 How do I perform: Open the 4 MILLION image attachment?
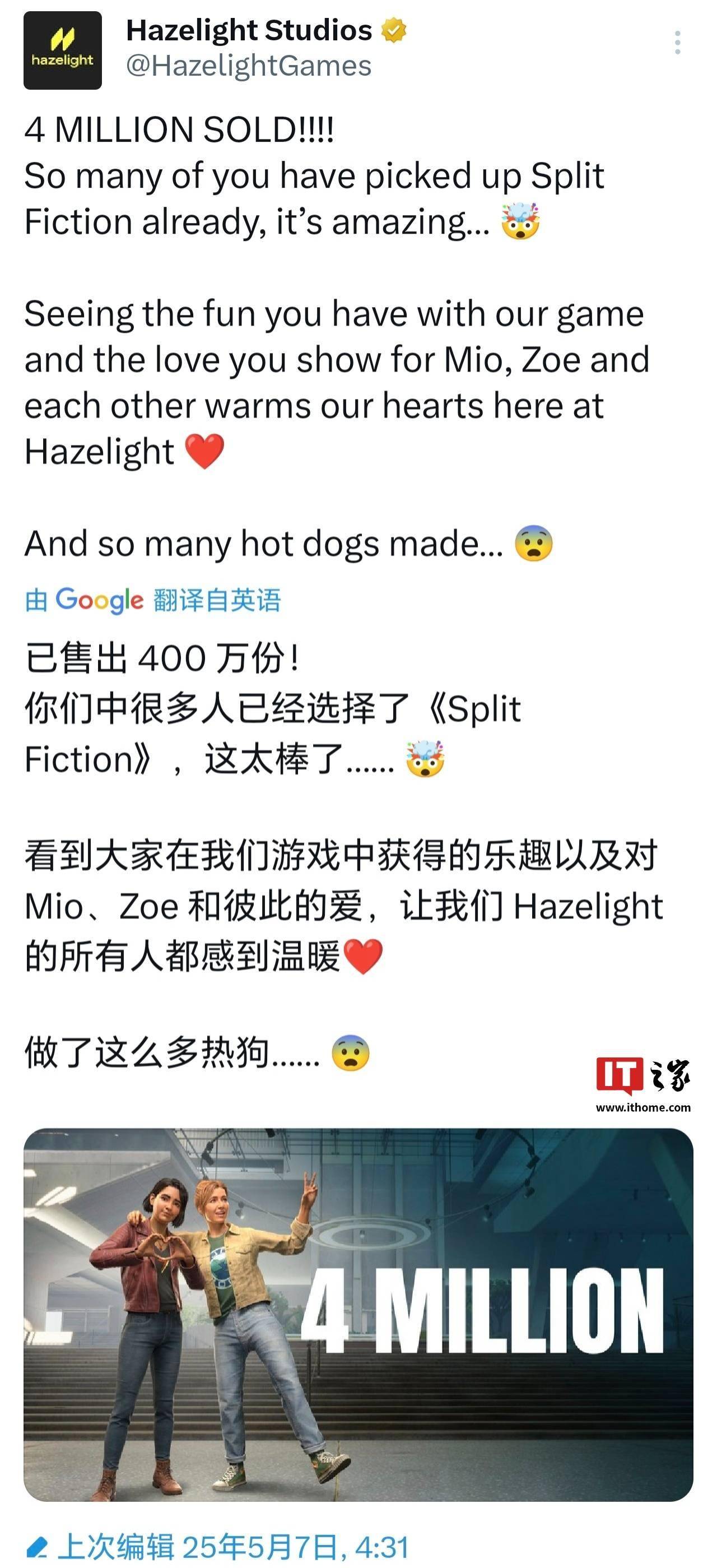point(358,1314)
